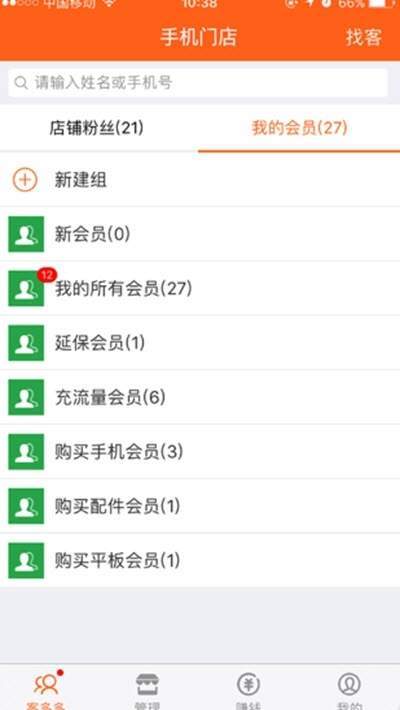Screen dimensions: 400x710
Task: Tap the 找客 button in the header
Action: point(364,37)
